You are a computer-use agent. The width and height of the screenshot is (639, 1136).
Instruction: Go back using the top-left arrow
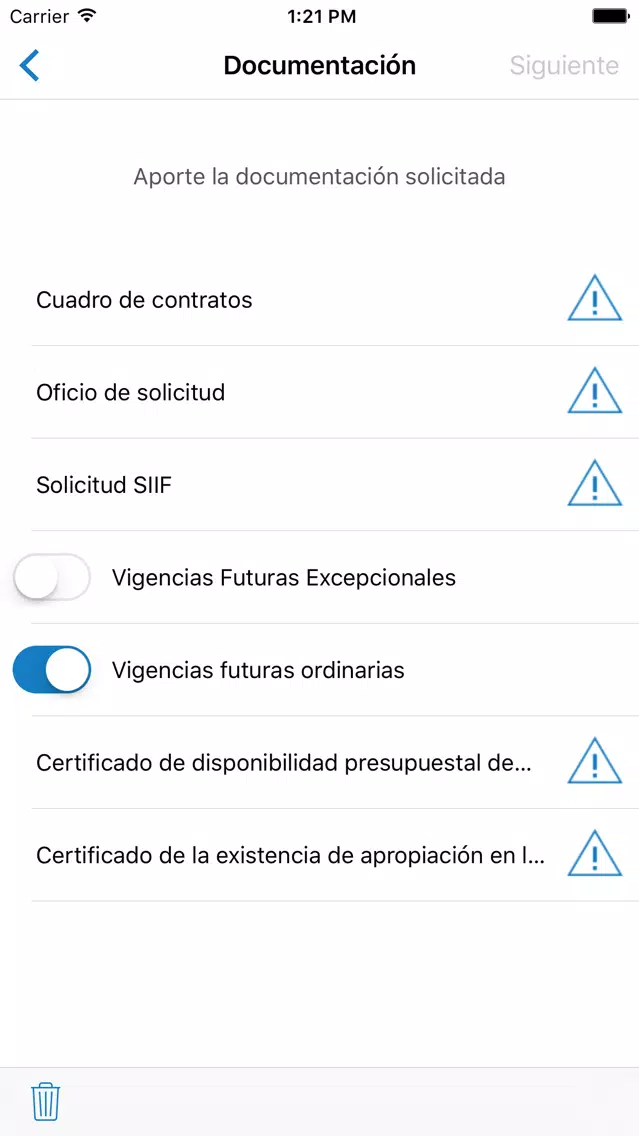29,65
